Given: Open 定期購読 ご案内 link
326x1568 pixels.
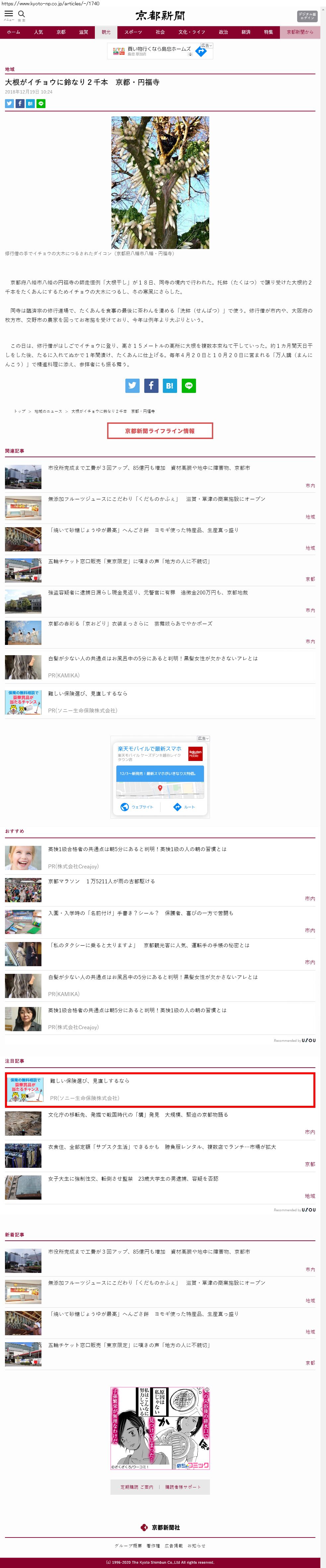Looking at the screenshot, I should (x=137, y=1487).
